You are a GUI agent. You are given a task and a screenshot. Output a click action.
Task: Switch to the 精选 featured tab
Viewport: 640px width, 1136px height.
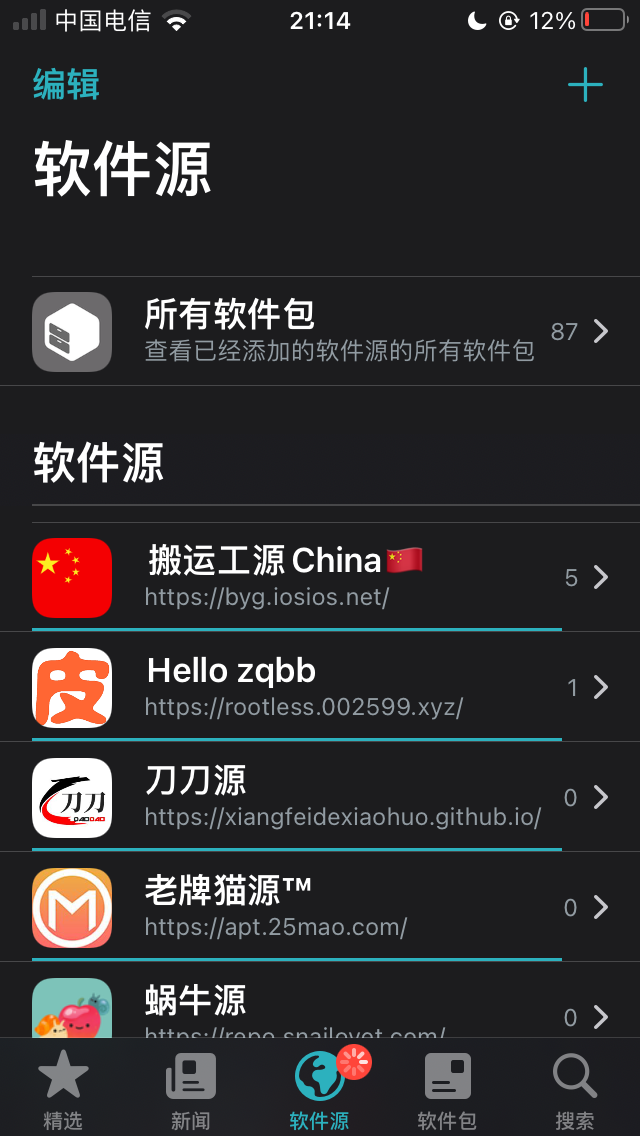click(x=63, y=1090)
